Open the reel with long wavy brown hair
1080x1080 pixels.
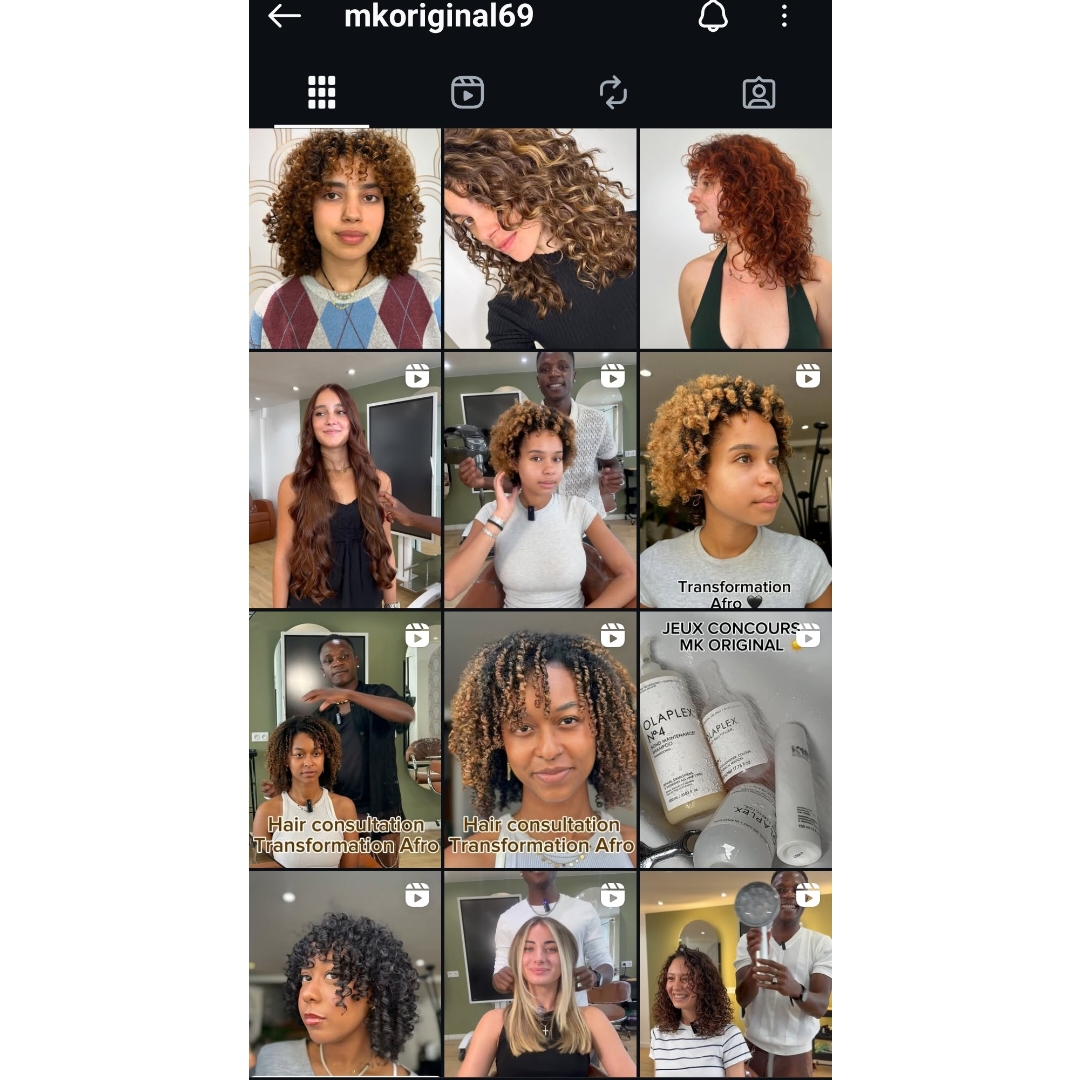pyautogui.click(x=345, y=480)
